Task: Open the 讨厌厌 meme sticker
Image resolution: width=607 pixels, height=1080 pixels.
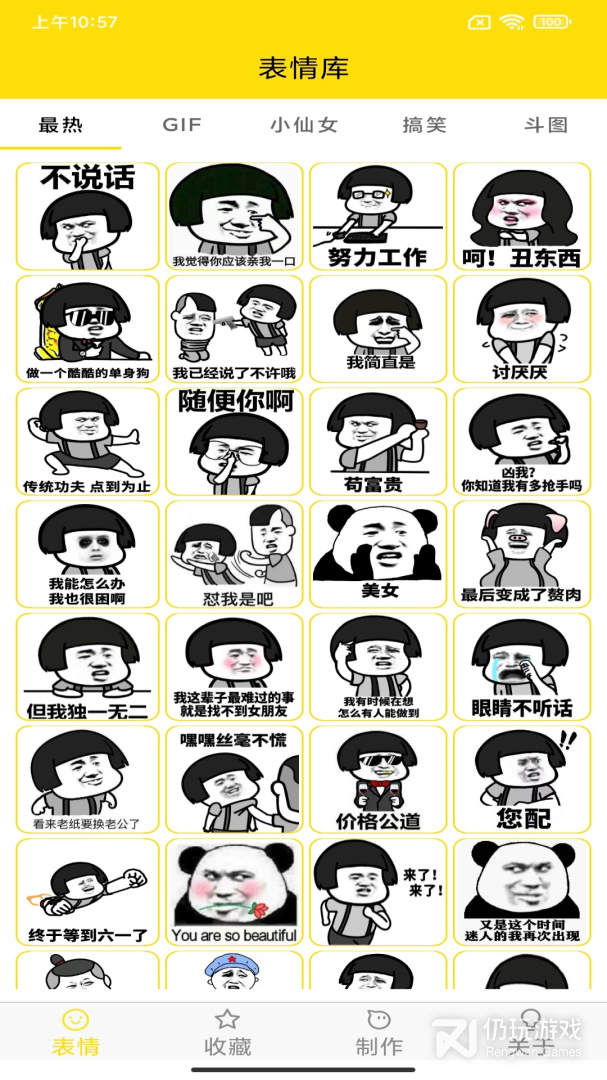Action: point(521,329)
